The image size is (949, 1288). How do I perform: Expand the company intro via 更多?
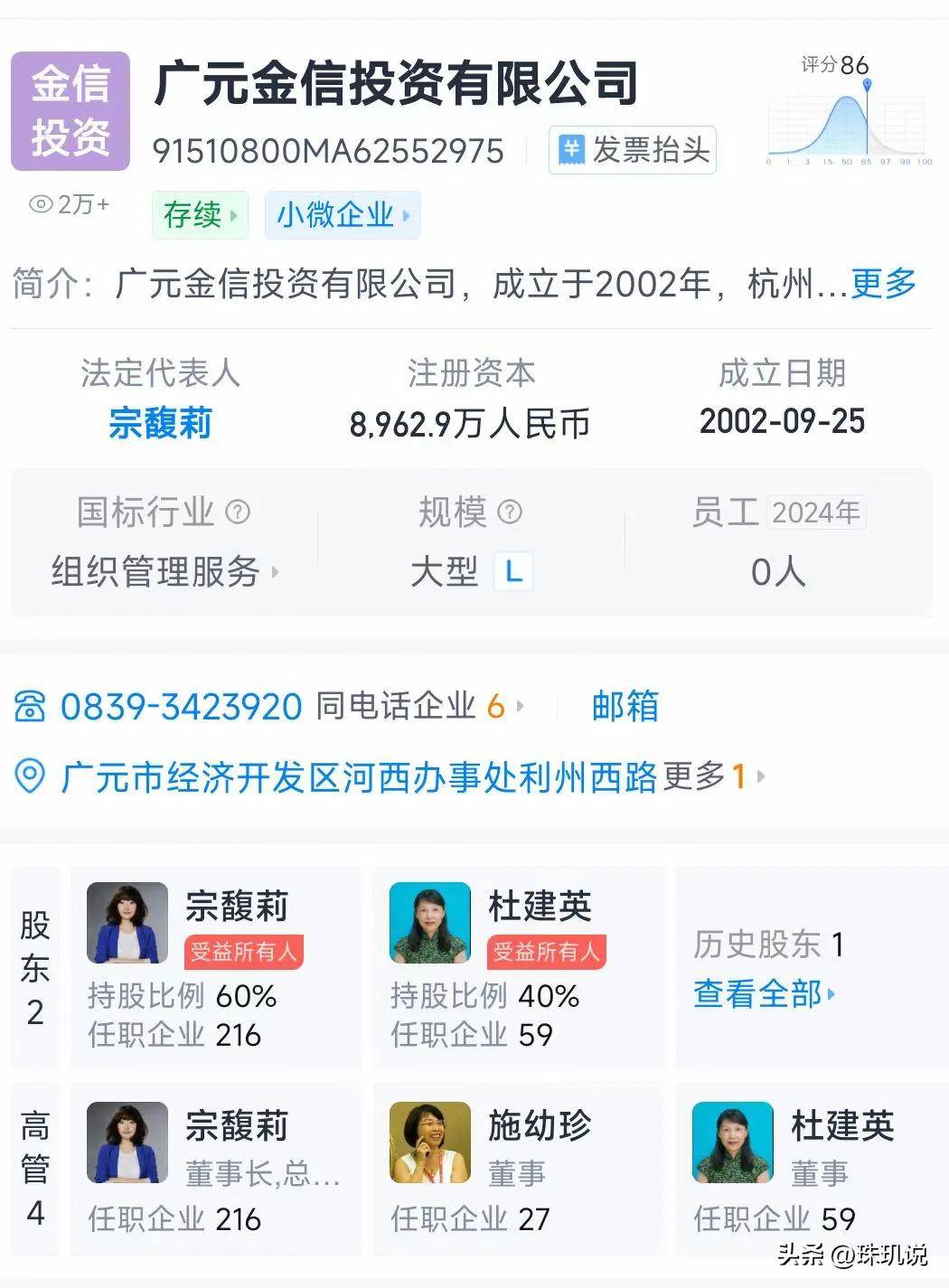coord(883,284)
